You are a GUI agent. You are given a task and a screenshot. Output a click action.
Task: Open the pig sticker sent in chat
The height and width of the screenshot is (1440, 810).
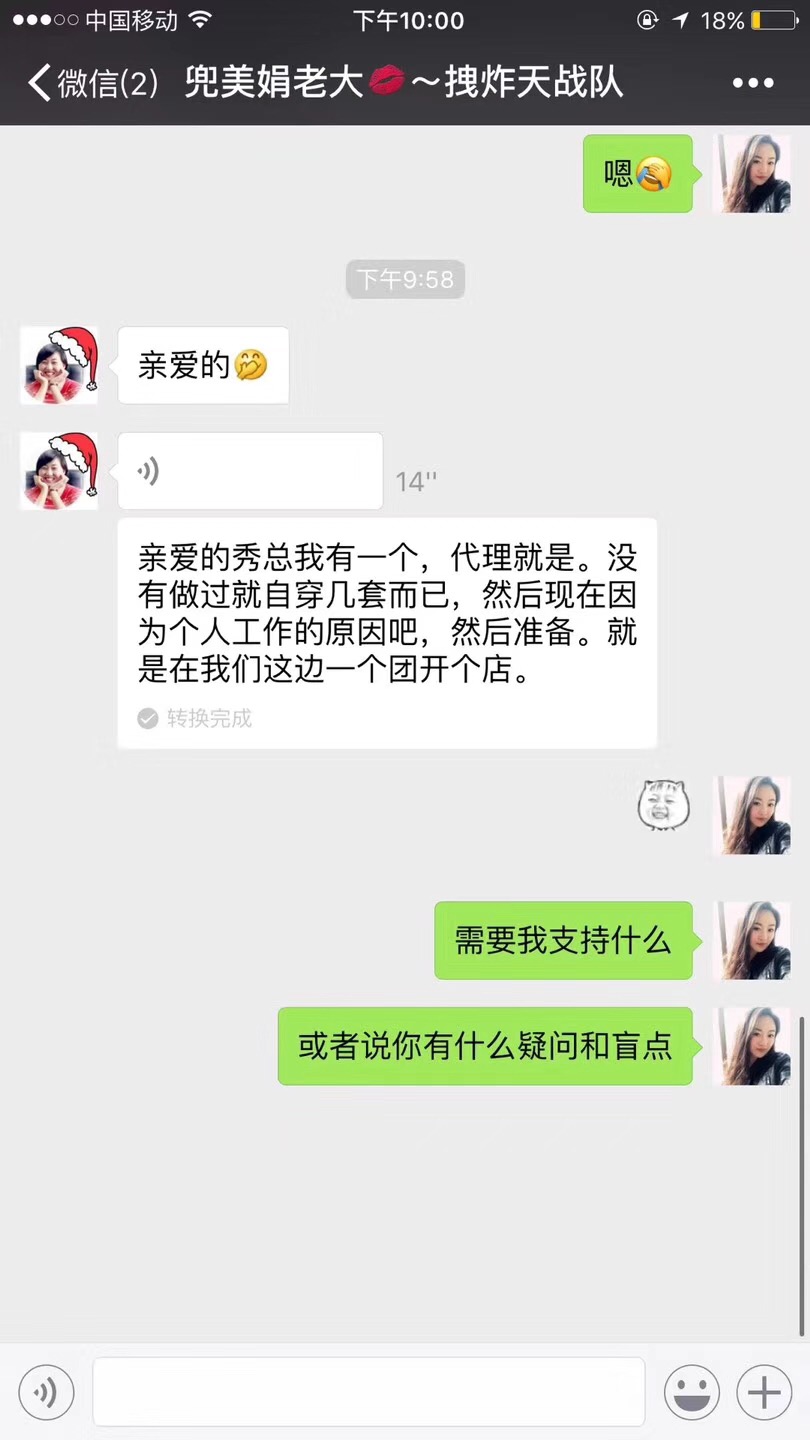(664, 804)
